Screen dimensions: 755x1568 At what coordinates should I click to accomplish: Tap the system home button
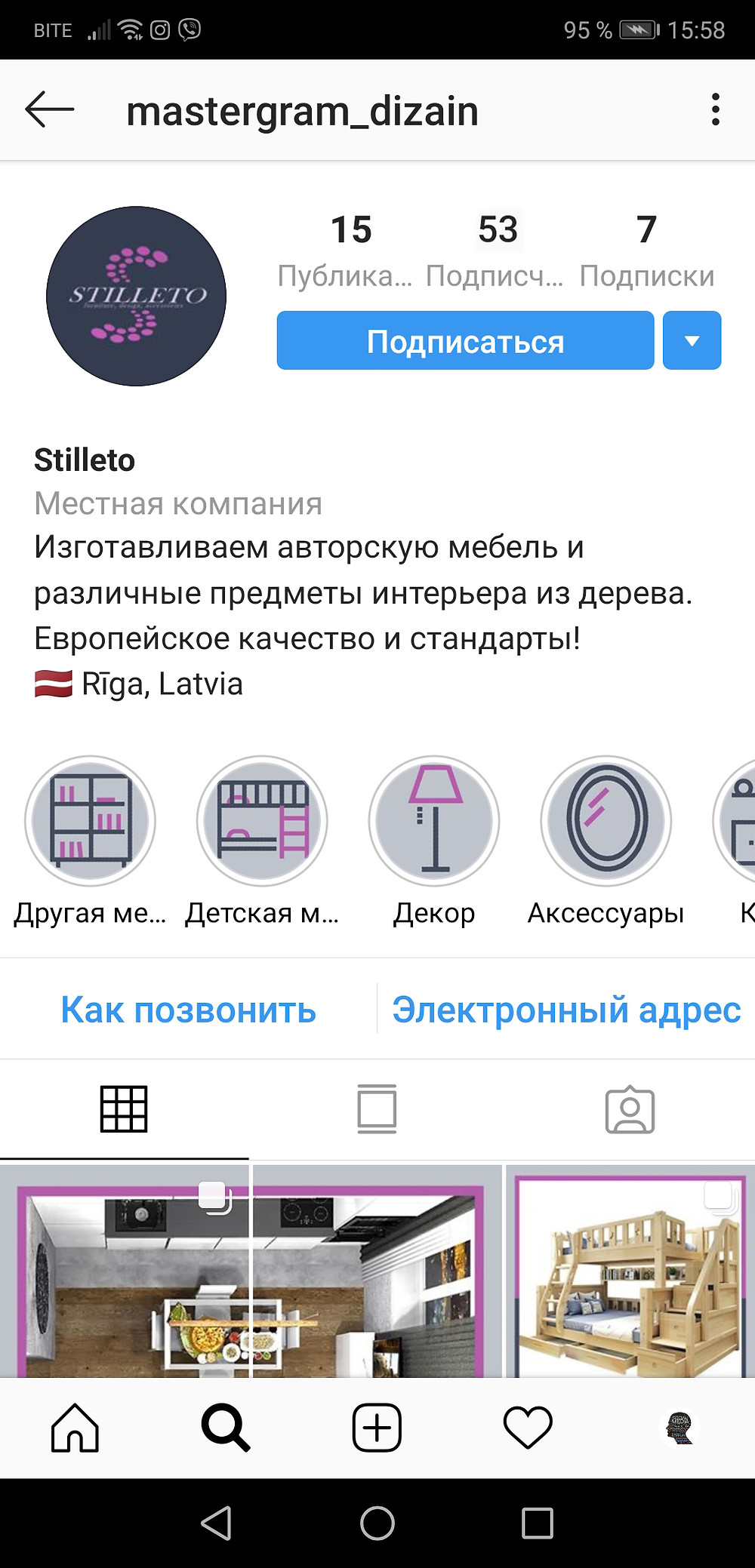click(x=377, y=1523)
